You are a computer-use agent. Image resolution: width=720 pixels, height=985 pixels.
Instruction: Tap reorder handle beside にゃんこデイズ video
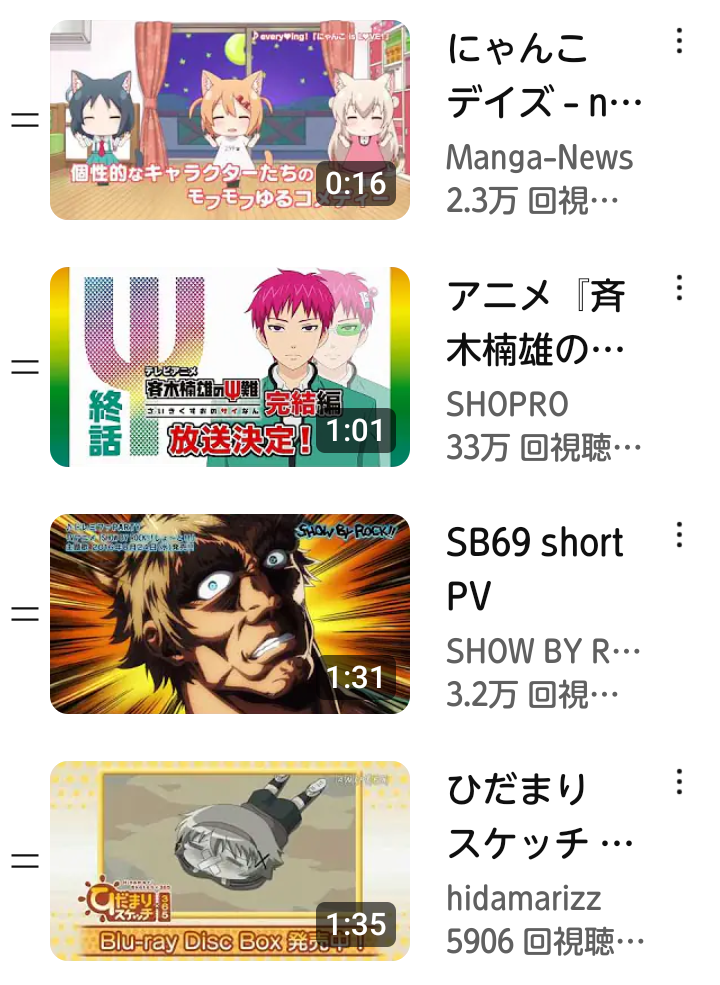click(x=24, y=120)
